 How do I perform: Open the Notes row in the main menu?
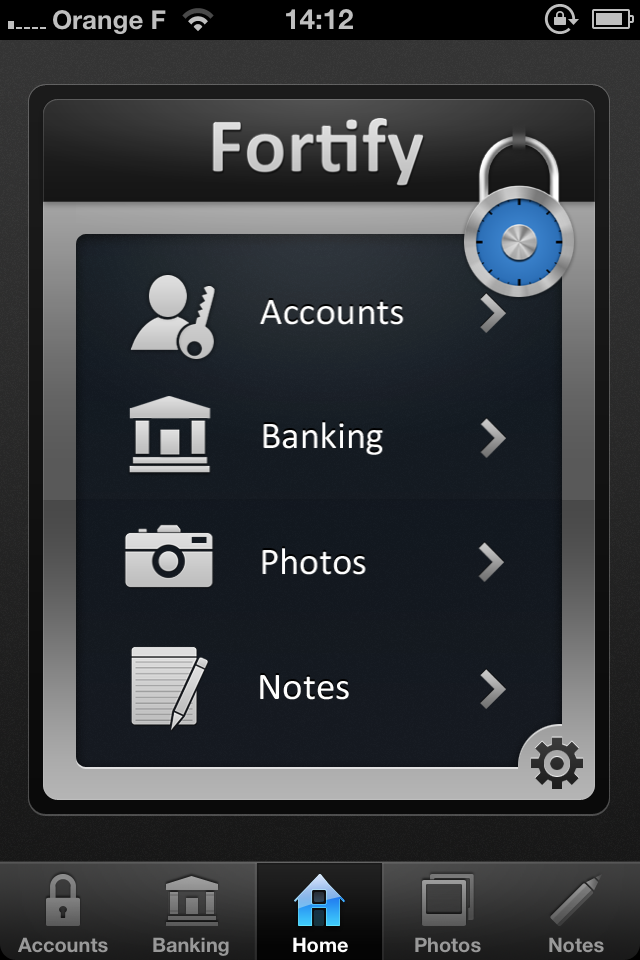[320, 688]
